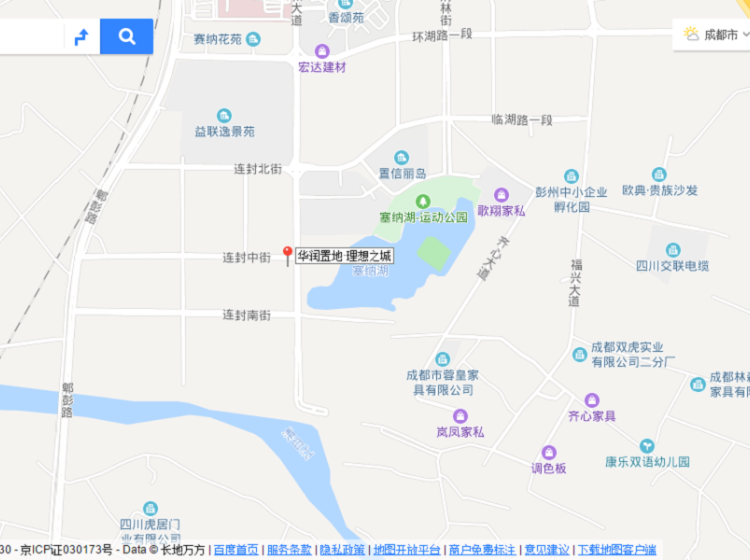
Task: Go to 地图开放平台 link
Action: 406,550
